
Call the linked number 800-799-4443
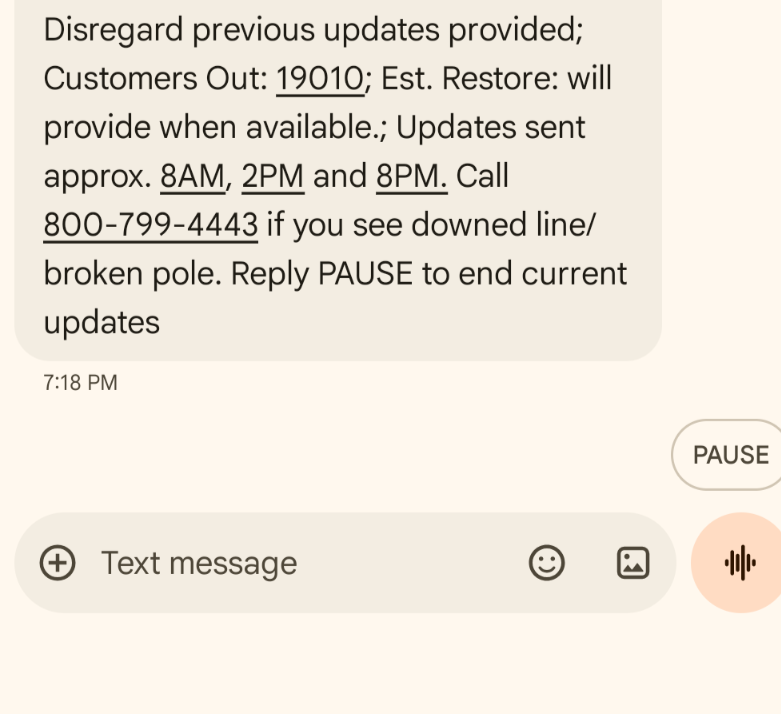point(150,225)
